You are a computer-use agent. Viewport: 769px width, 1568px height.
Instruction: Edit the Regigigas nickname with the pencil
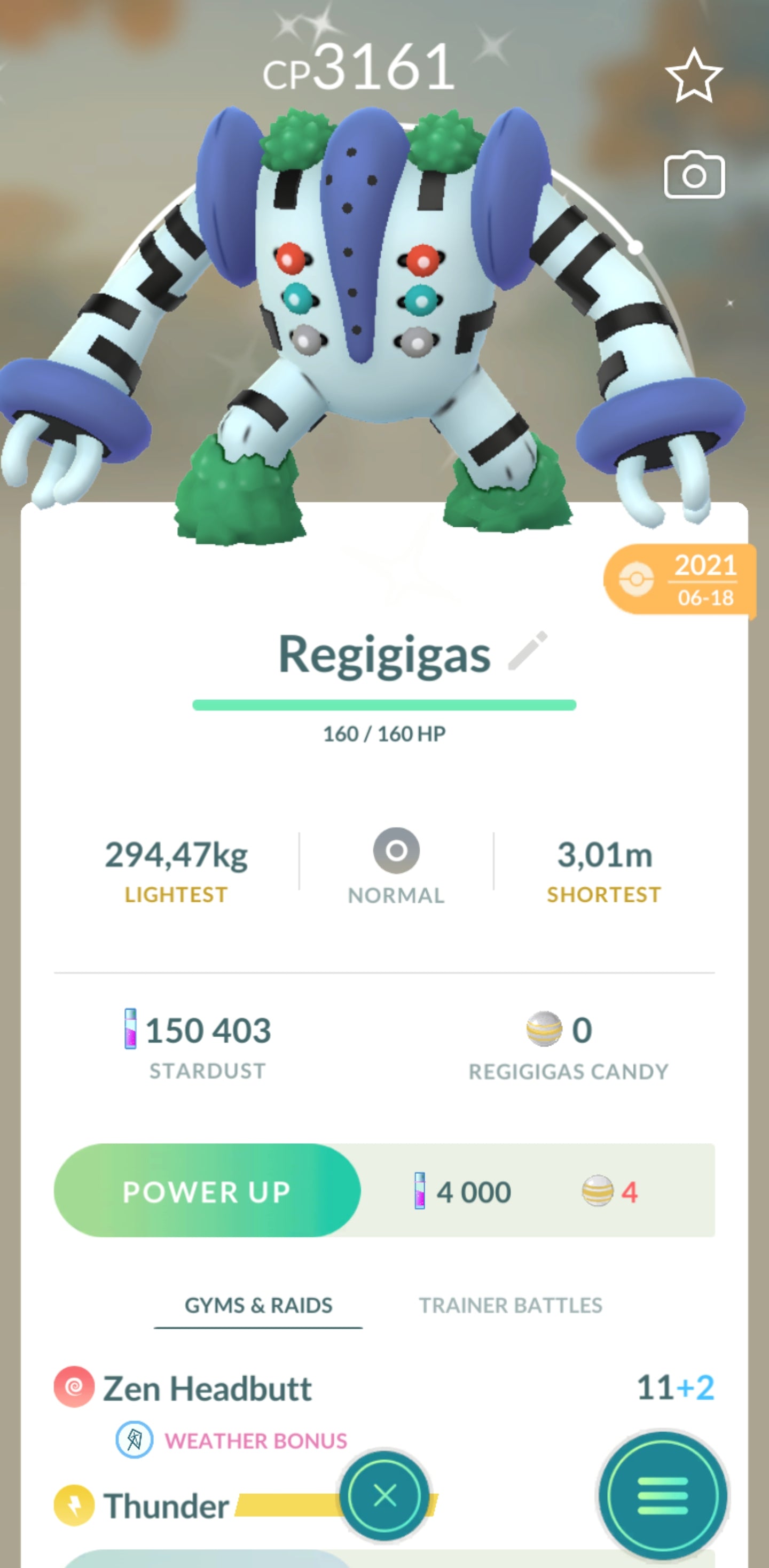click(528, 651)
